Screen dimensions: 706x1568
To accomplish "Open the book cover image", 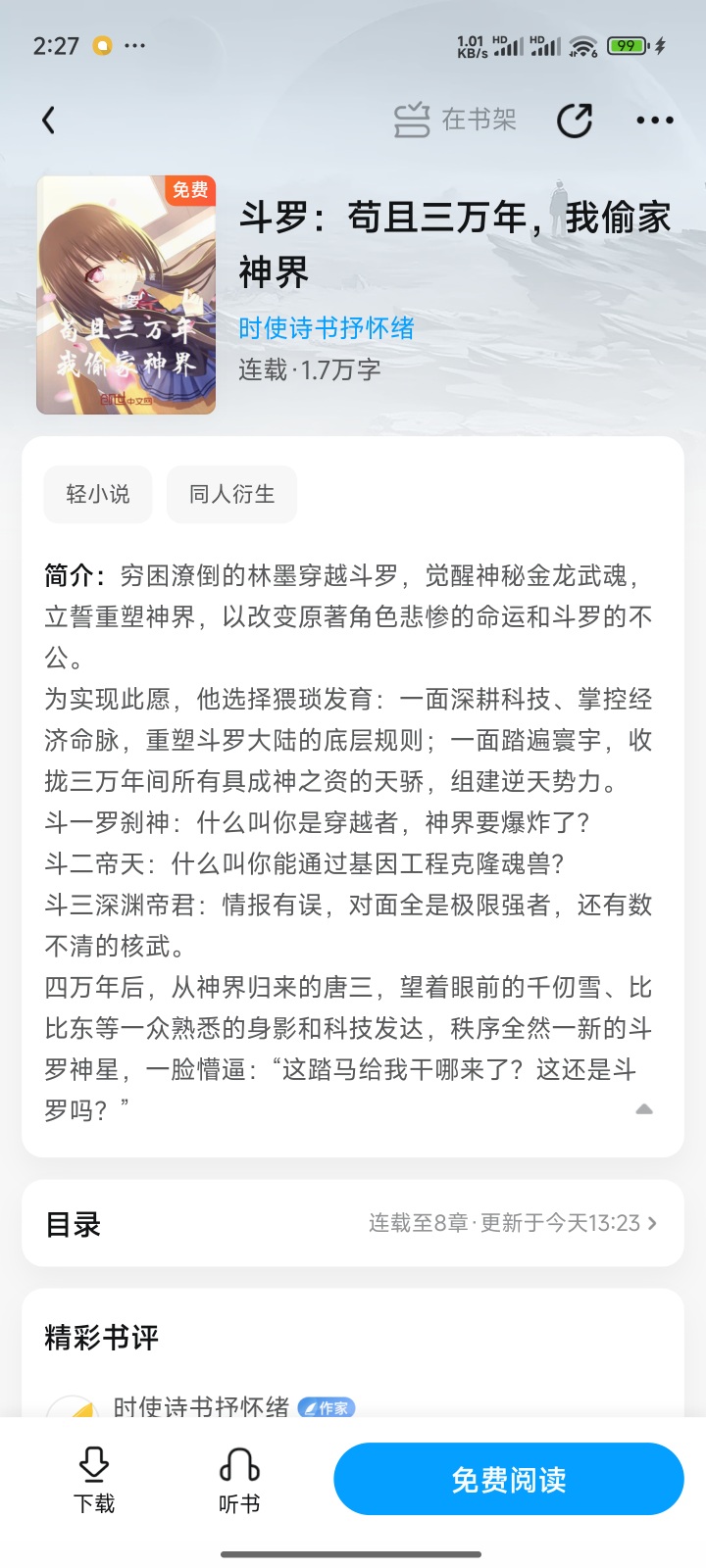I will click(x=126, y=295).
